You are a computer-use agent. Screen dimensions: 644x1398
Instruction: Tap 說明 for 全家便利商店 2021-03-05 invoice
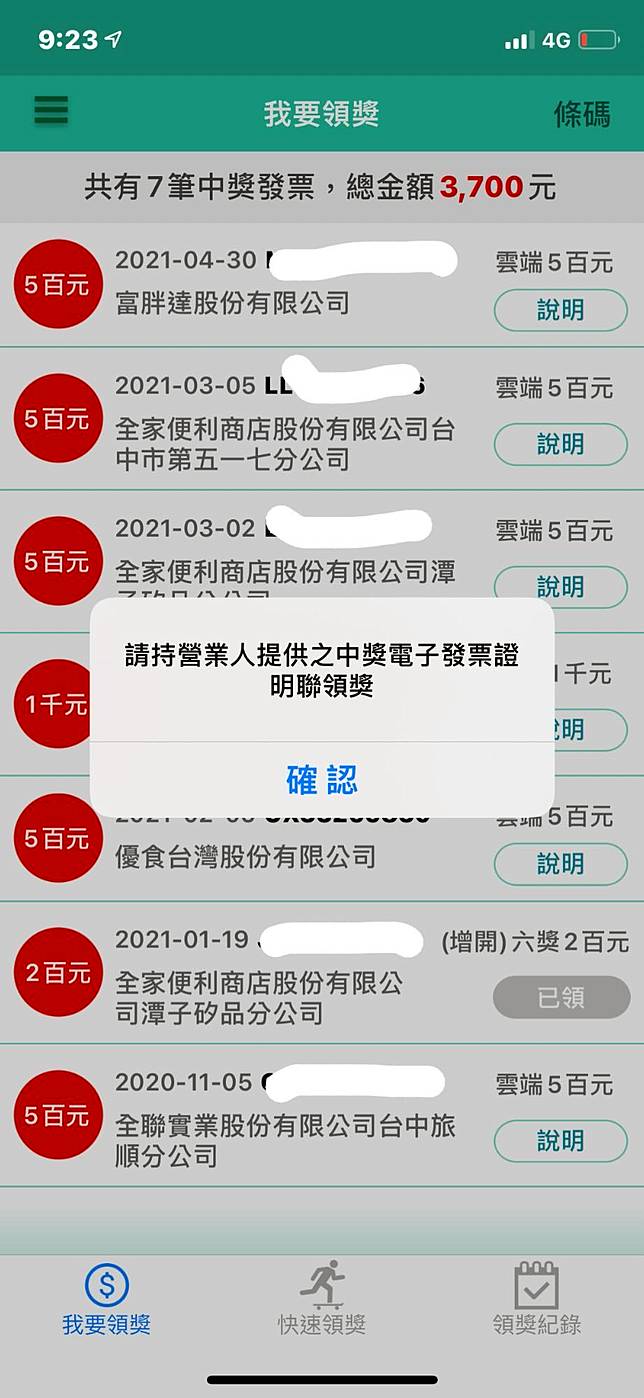560,444
